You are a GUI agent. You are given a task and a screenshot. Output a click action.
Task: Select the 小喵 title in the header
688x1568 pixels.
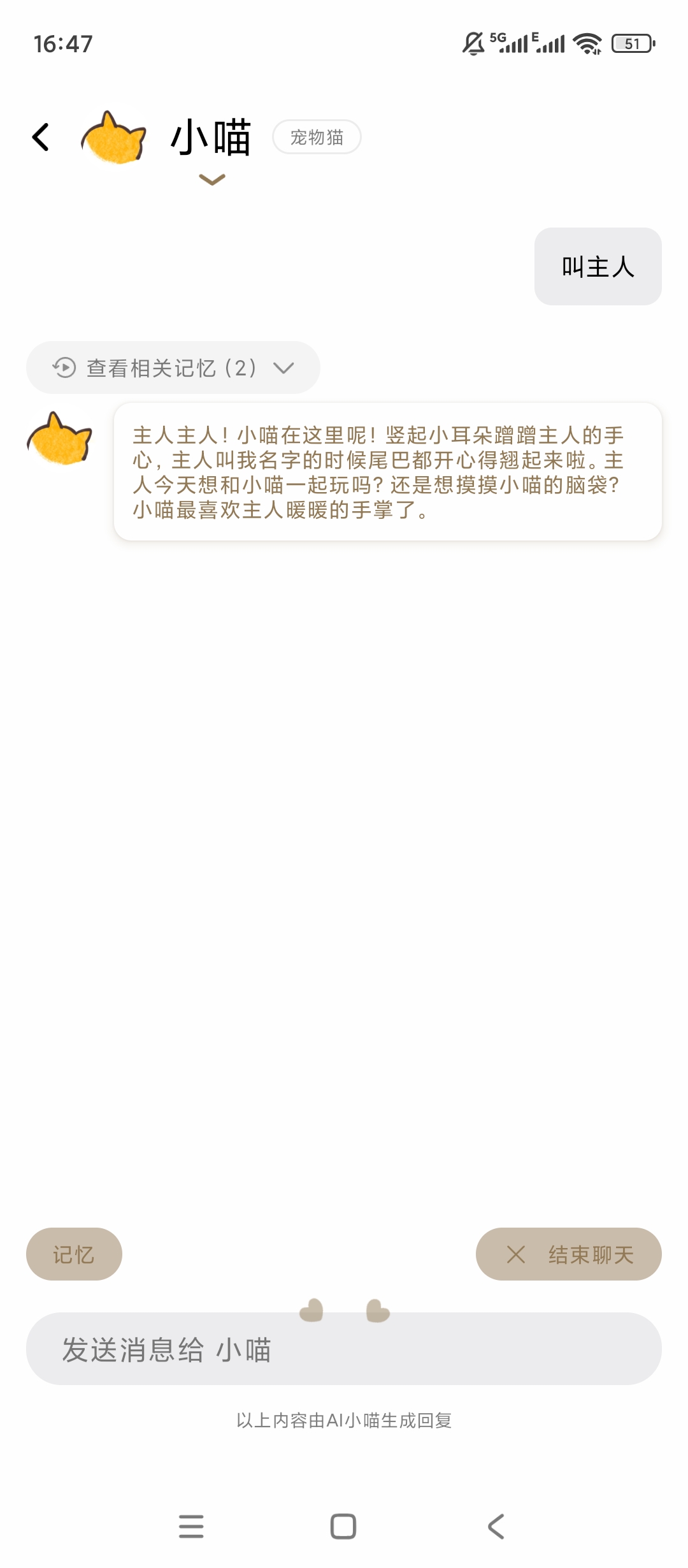pos(211,136)
